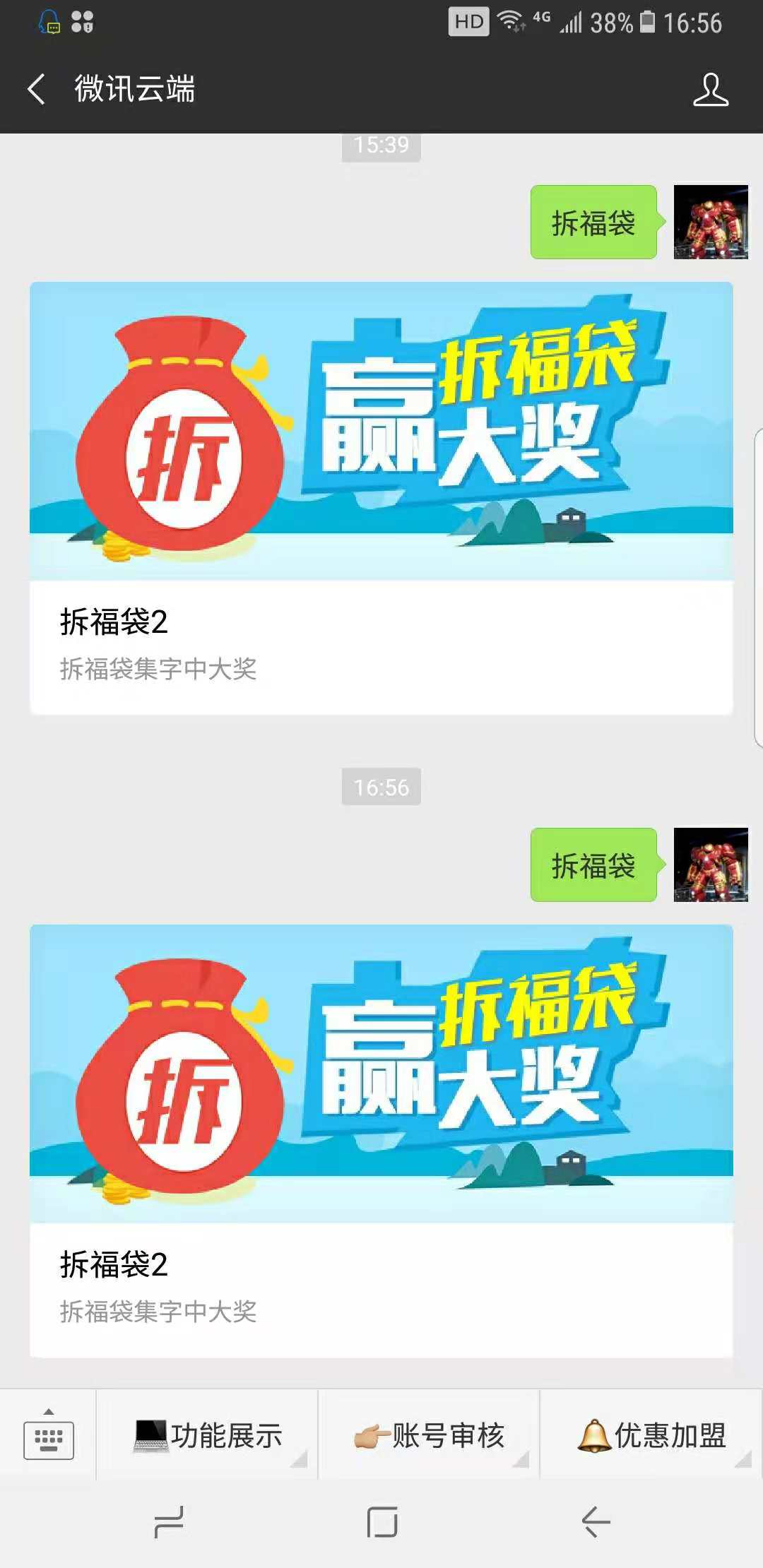763x1568 pixels.
Task: Expand the 账号审核 menu
Action: pyautogui.click(x=430, y=1435)
